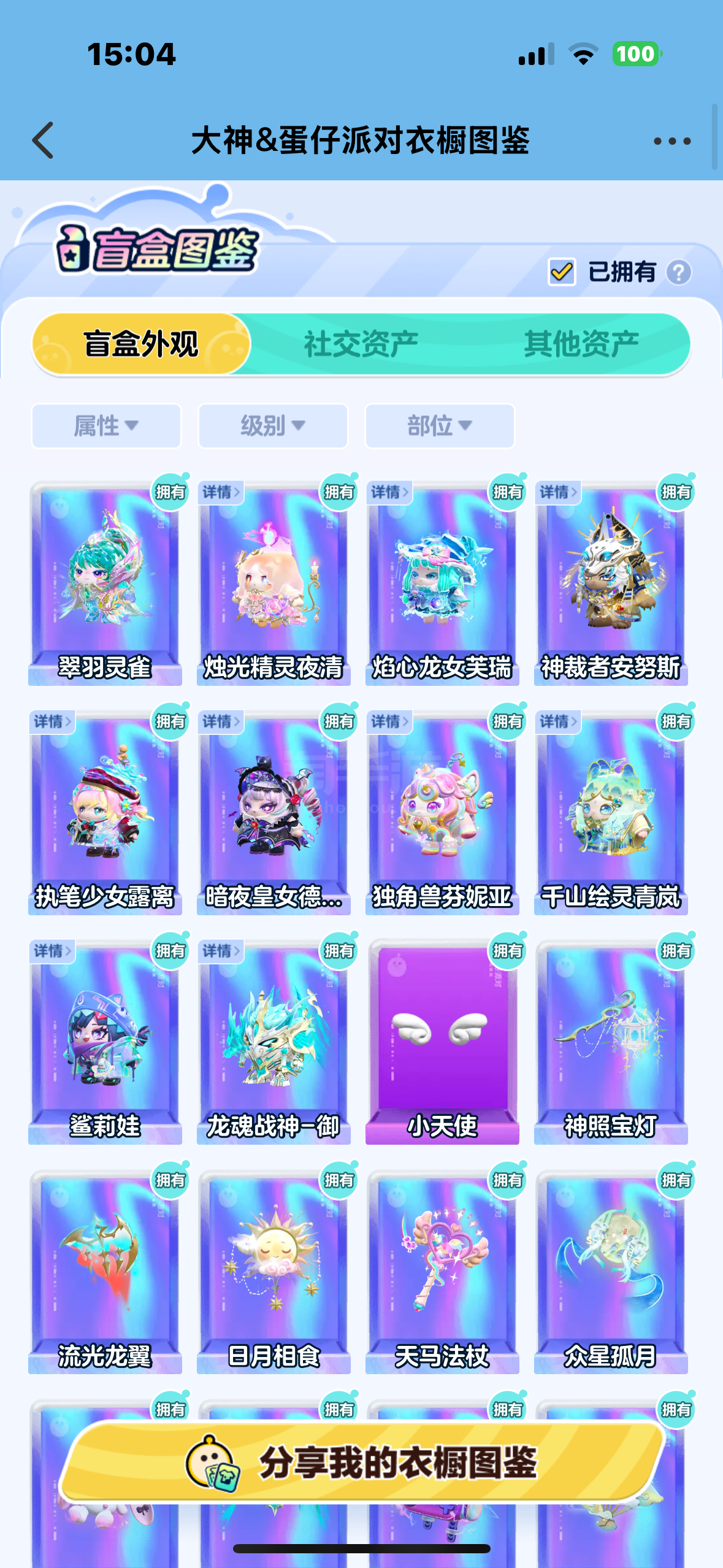
Task: Open the three-dot overflow menu
Action: (672, 141)
